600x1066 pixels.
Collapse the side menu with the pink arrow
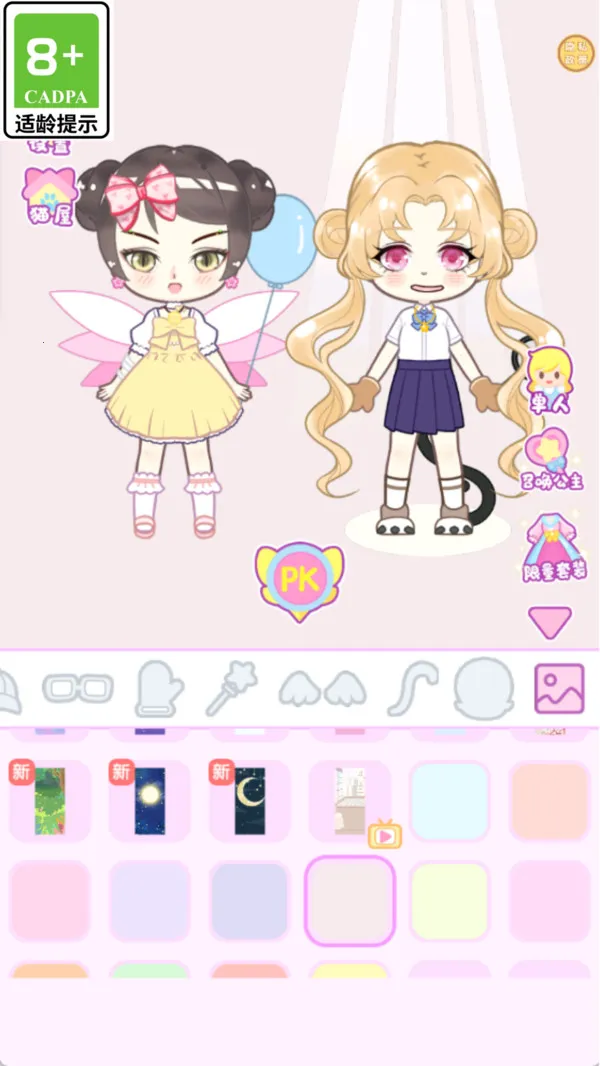pyautogui.click(x=549, y=621)
